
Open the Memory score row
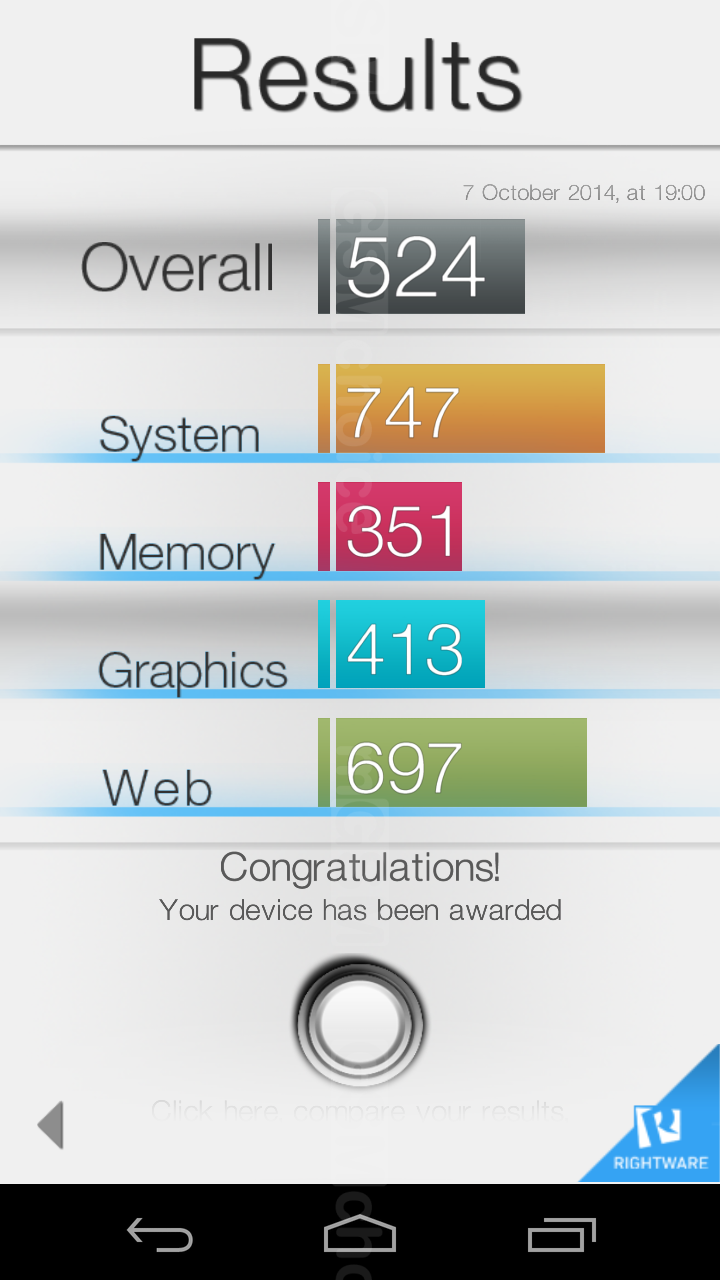point(360,526)
